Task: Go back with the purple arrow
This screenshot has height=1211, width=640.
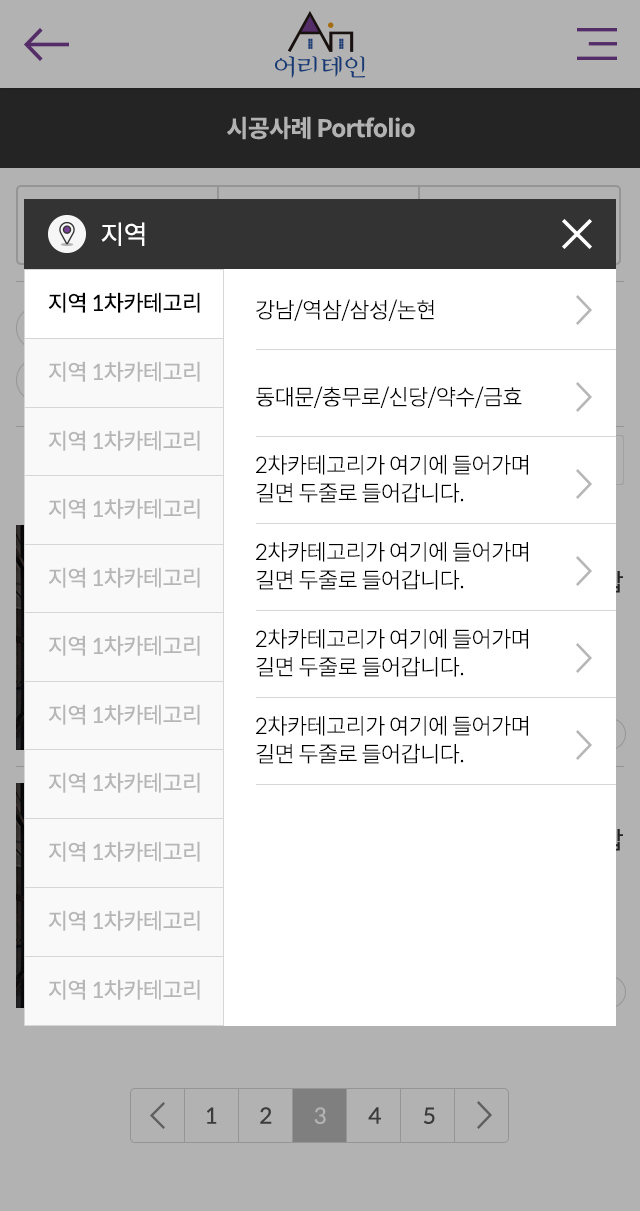Action: 46,44
